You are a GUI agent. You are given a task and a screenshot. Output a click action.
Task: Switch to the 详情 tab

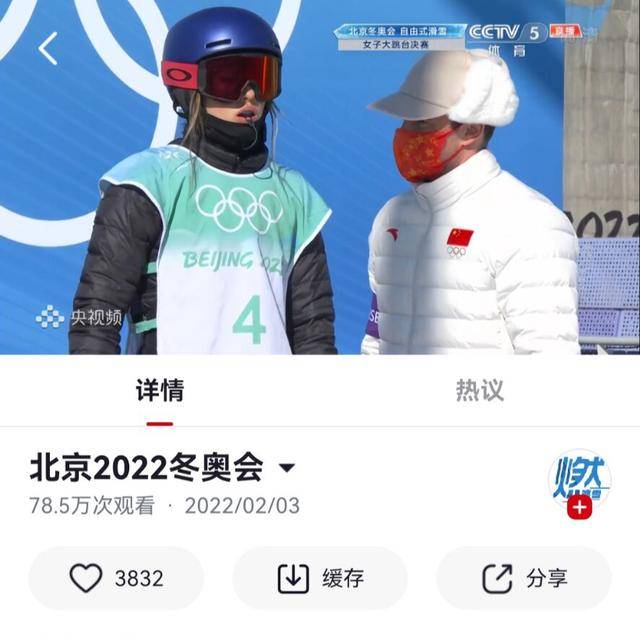[x=159, y=390]
